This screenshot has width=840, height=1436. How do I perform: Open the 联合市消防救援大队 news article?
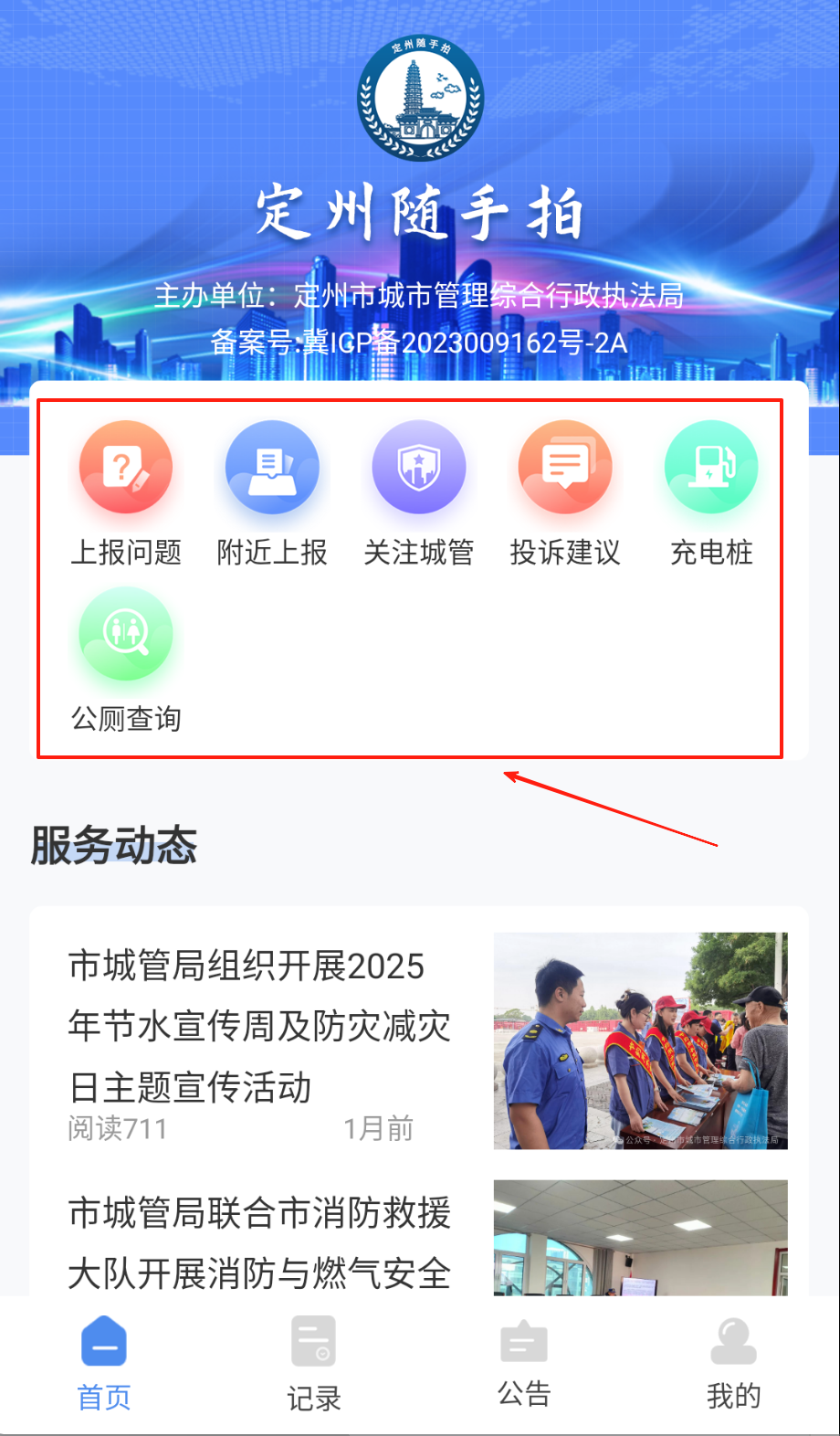coord(260,1242)
